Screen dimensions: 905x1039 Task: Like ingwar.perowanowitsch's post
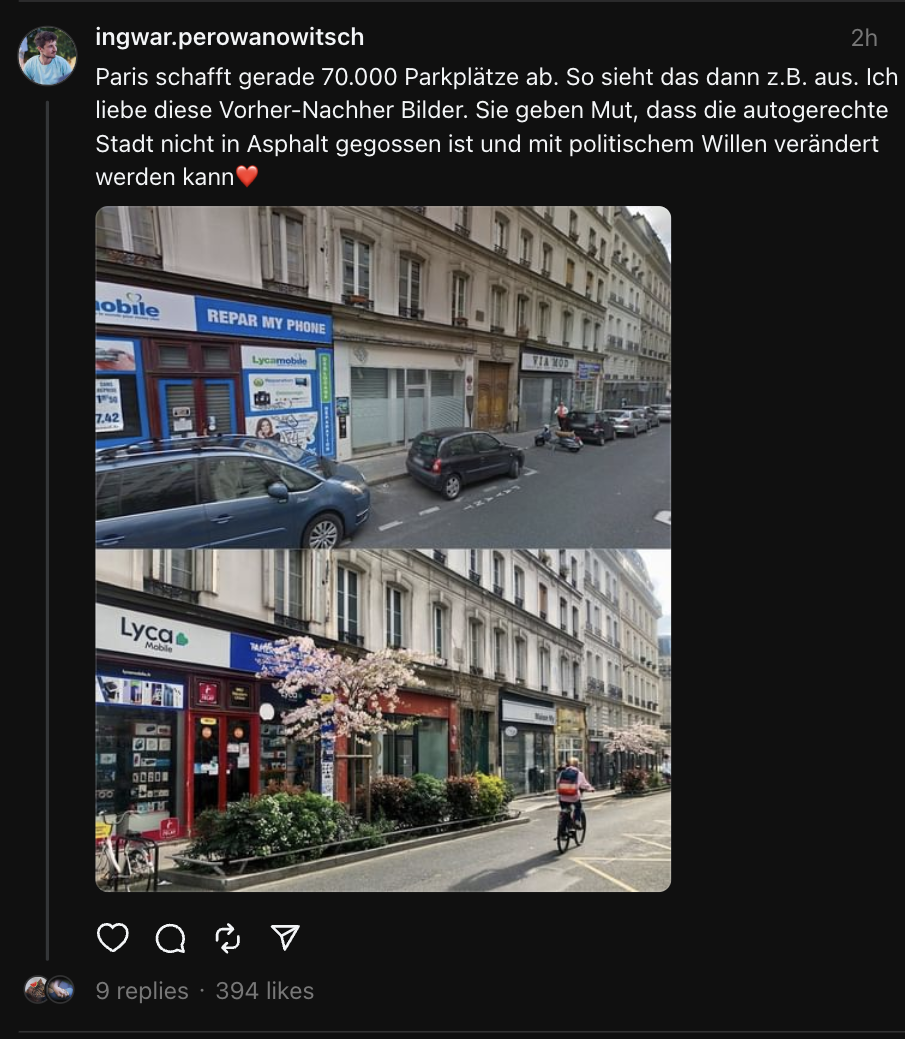pos(113,938)
